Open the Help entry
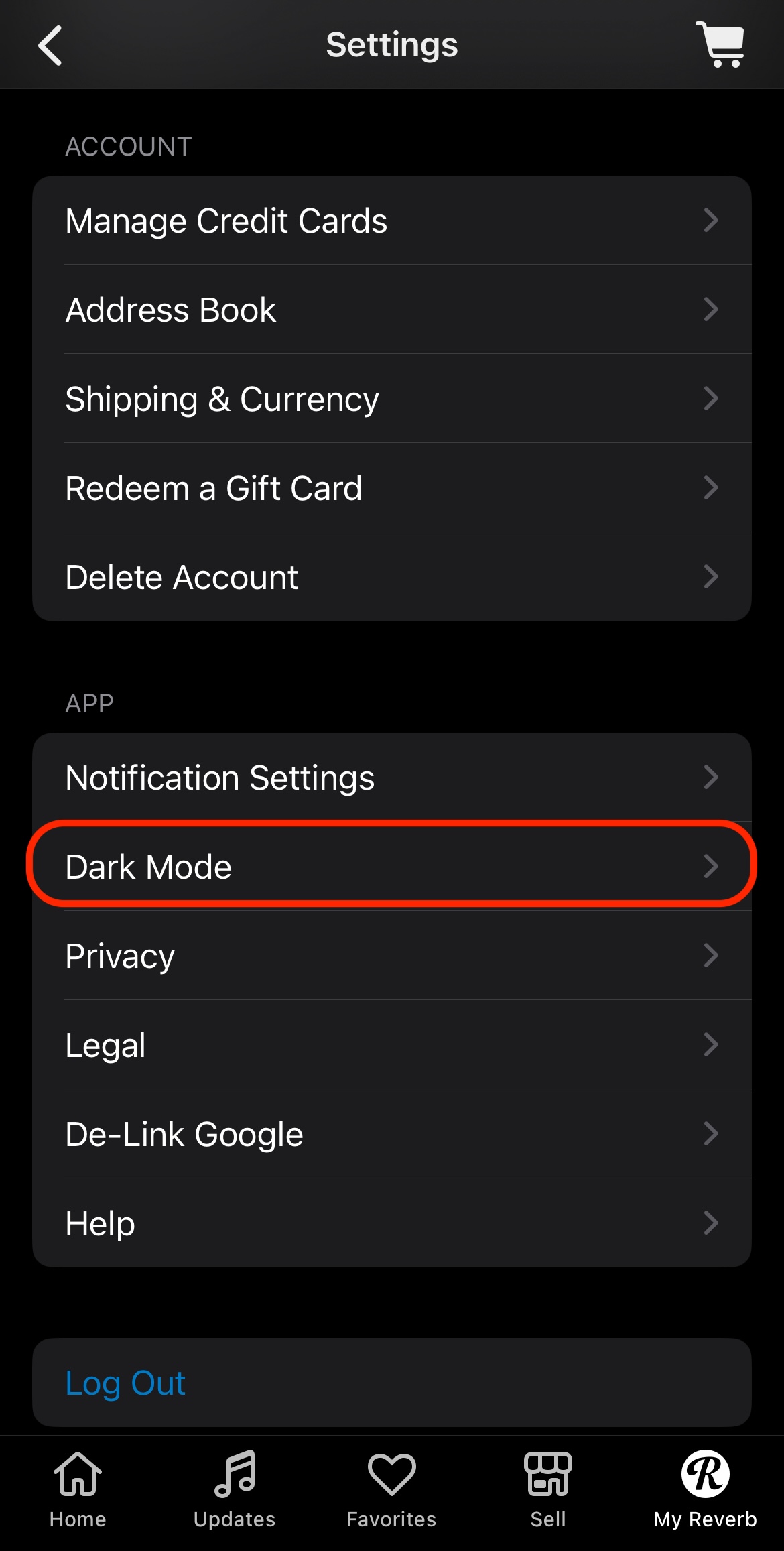Screen dimensions: 784x1551 pos(99,1222)
